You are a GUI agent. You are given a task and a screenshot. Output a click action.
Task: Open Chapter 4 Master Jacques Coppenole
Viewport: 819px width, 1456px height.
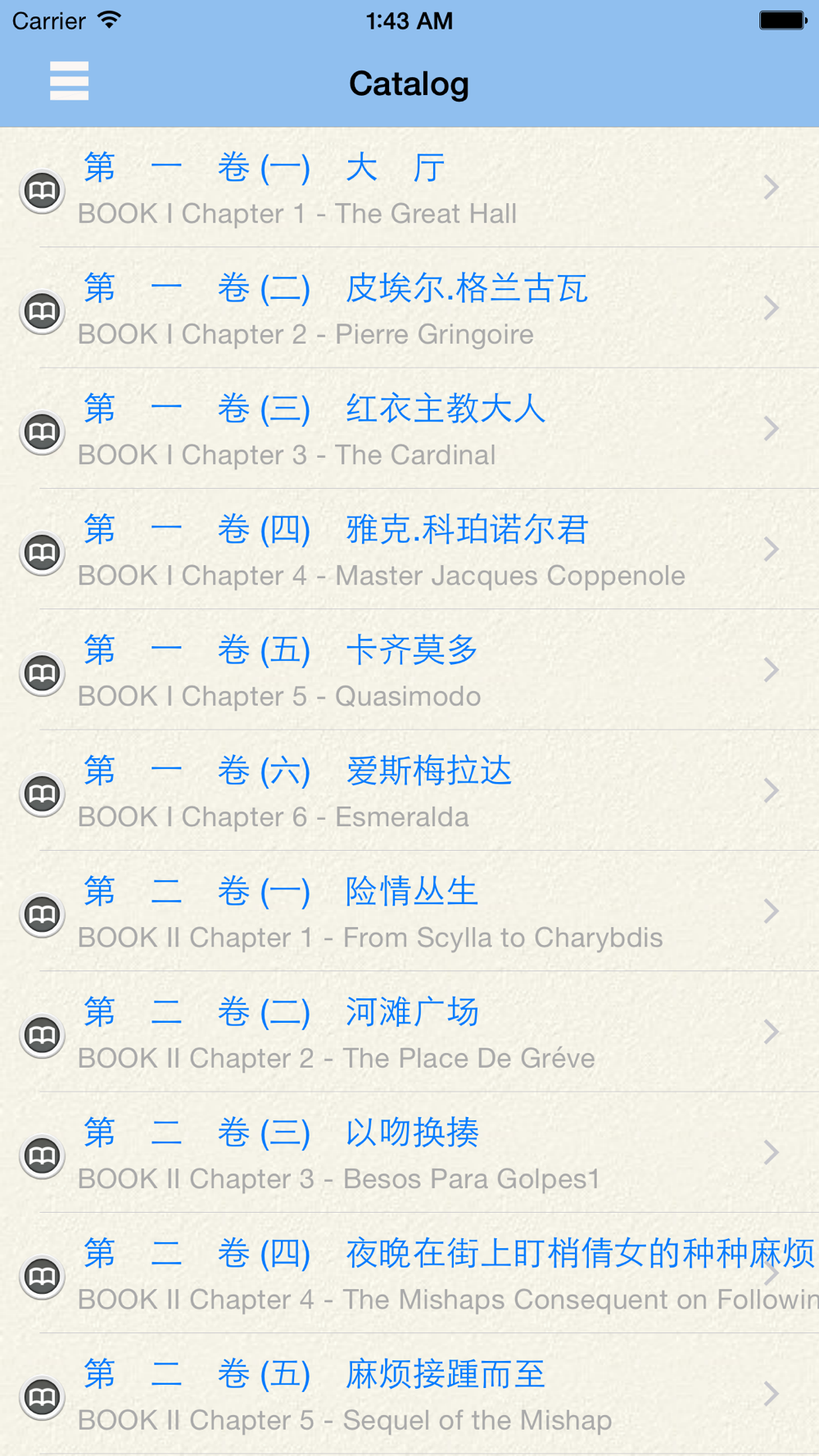click(409, 549)
